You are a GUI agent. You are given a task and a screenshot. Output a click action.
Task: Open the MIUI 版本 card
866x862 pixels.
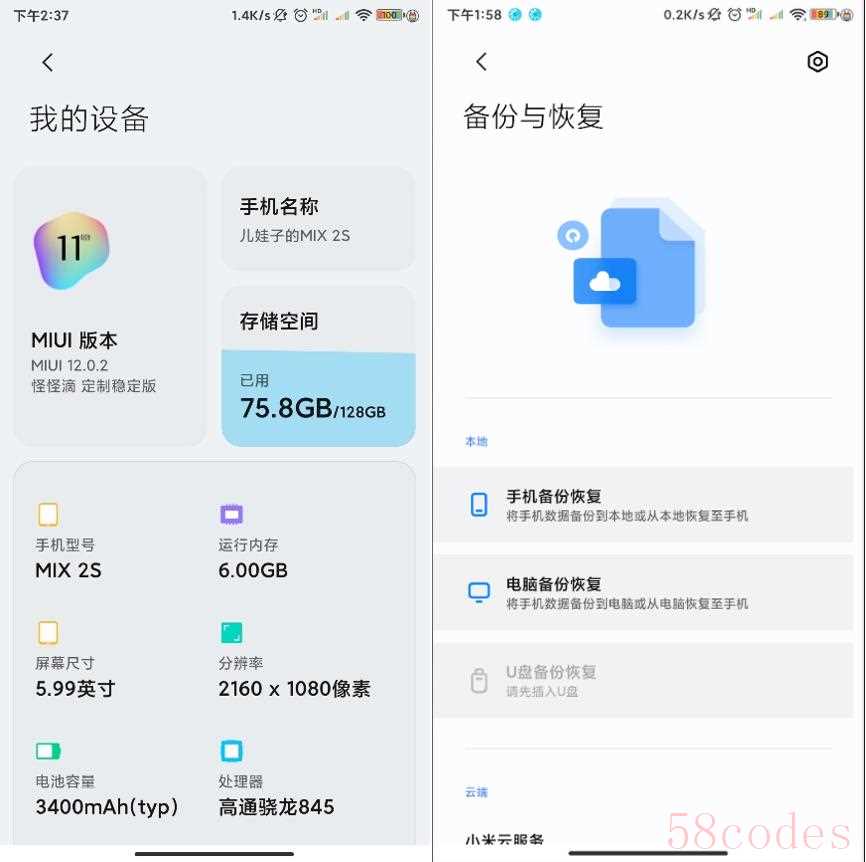pyautogui.click(x=110, y=306)
